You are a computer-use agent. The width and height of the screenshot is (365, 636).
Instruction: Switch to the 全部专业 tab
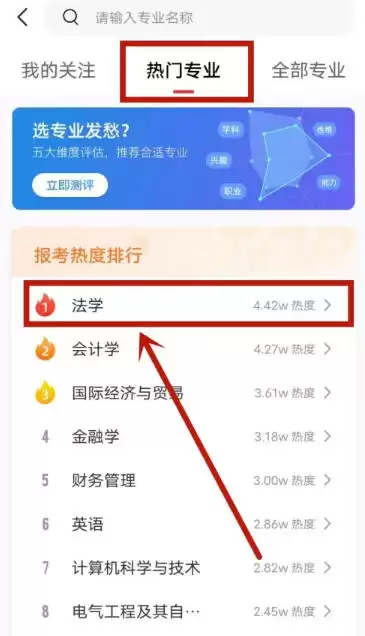click(309, 70)
